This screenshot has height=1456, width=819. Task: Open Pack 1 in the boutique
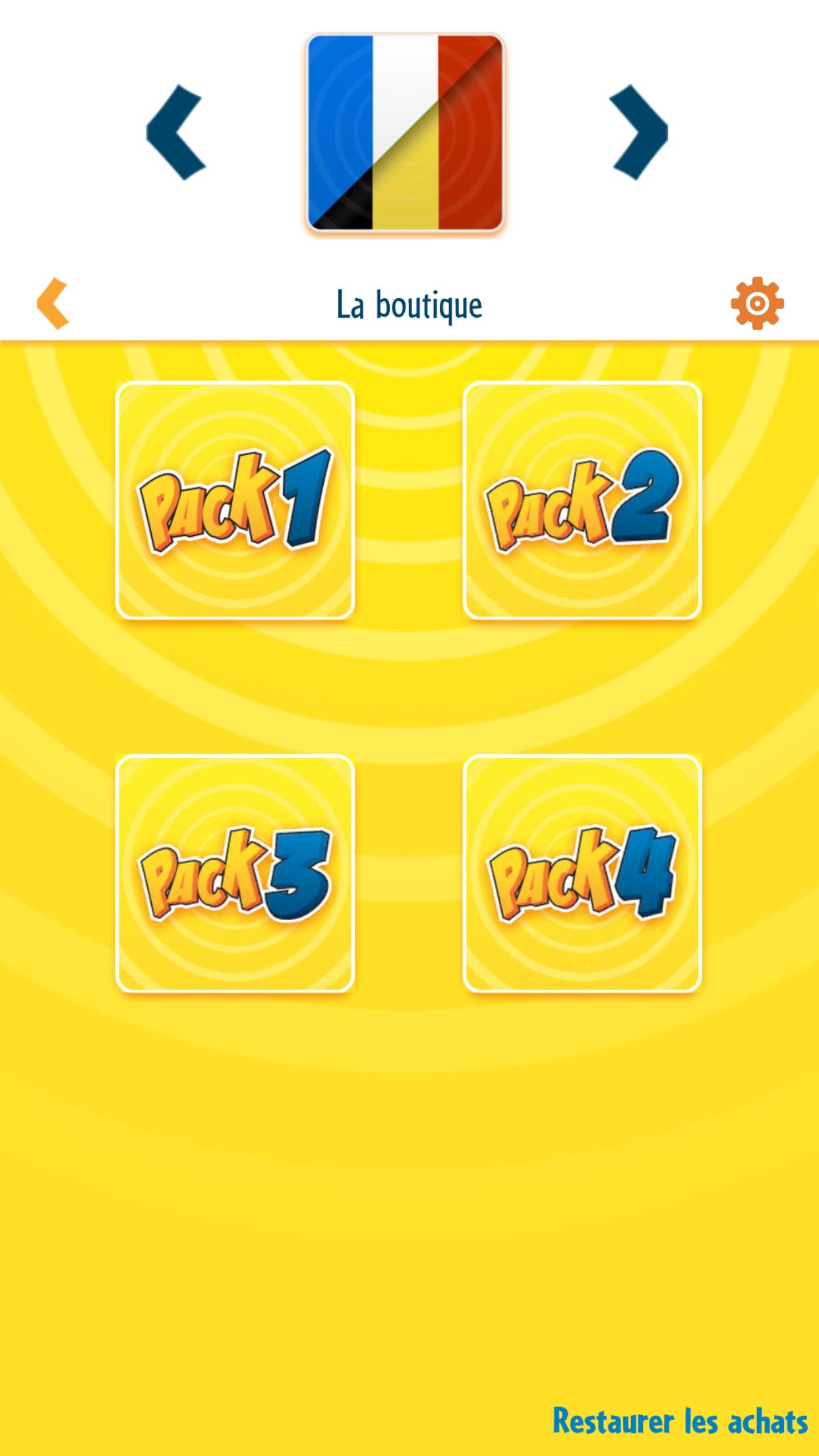(235, 500)
